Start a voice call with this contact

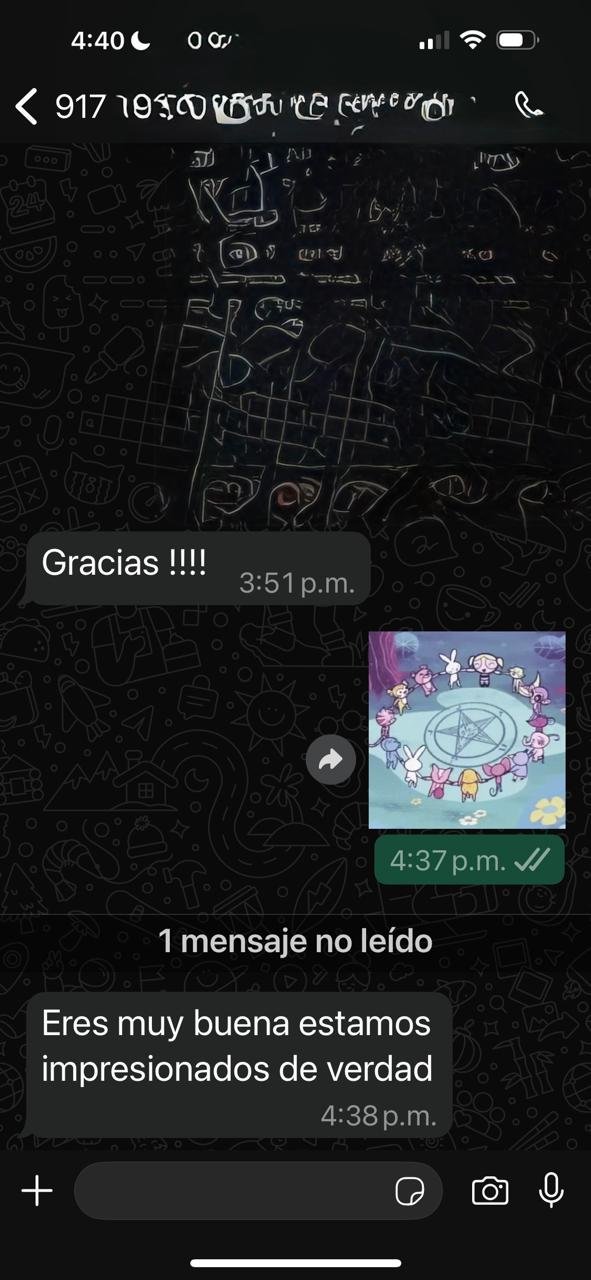tap(528, 104)
